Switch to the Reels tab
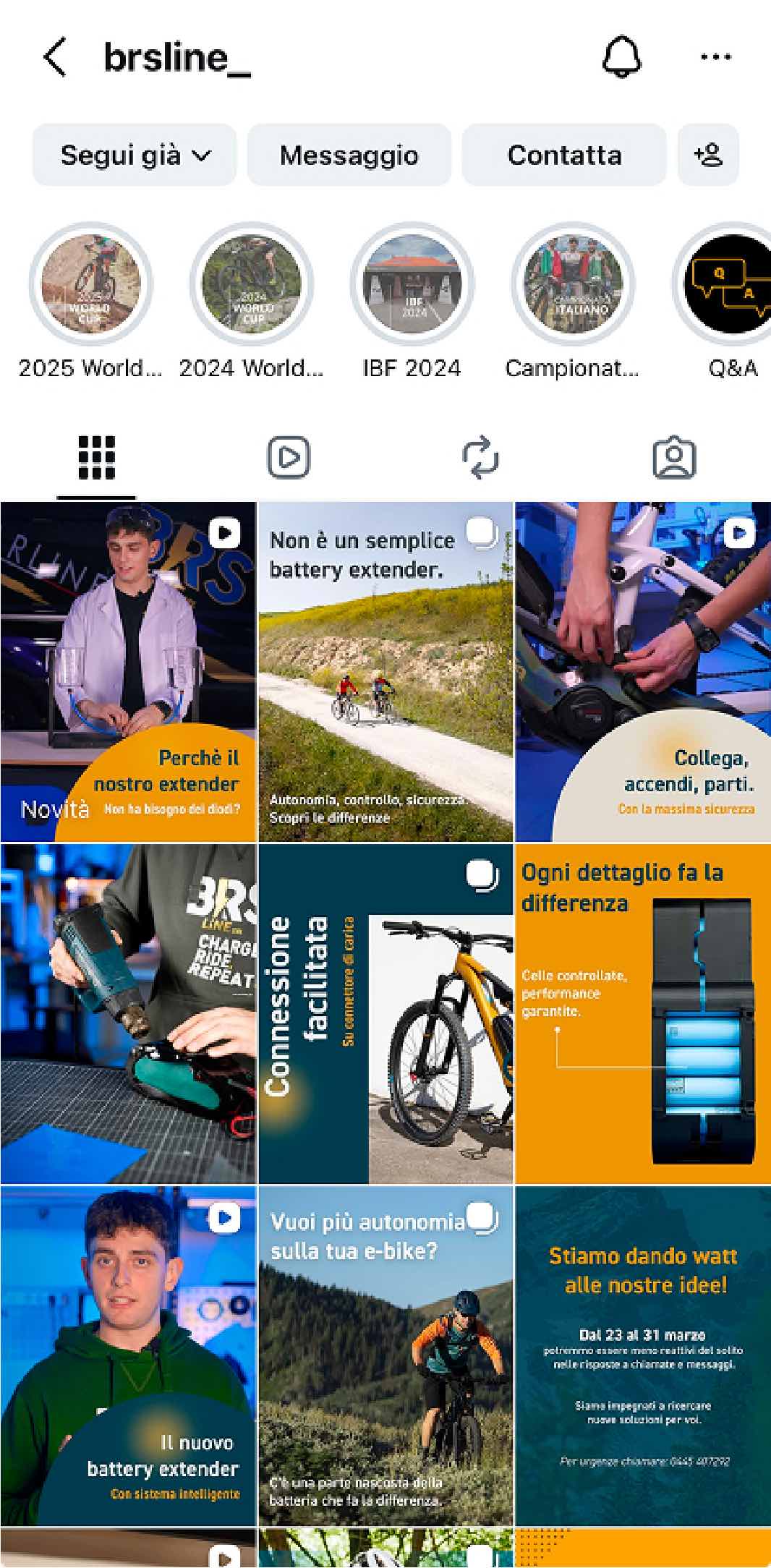The height and width of the screenshot is (1568, 771). [289, 457]
